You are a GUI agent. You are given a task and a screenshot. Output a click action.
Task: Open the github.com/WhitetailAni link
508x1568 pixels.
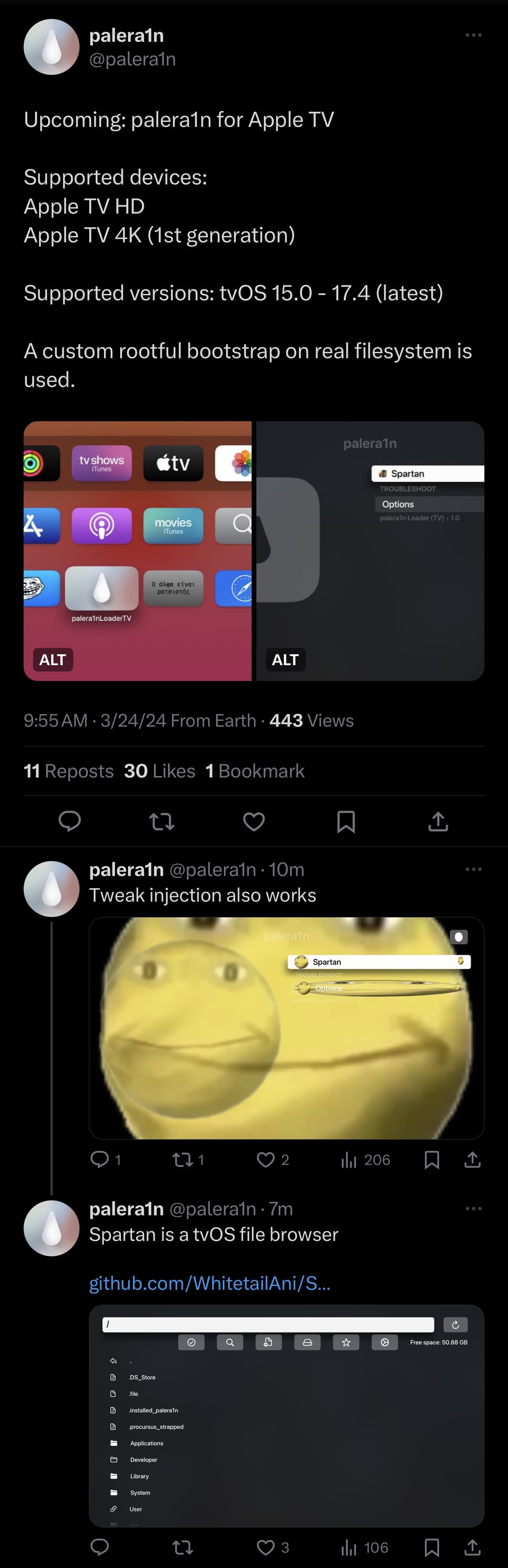[x=209, y=1283]
